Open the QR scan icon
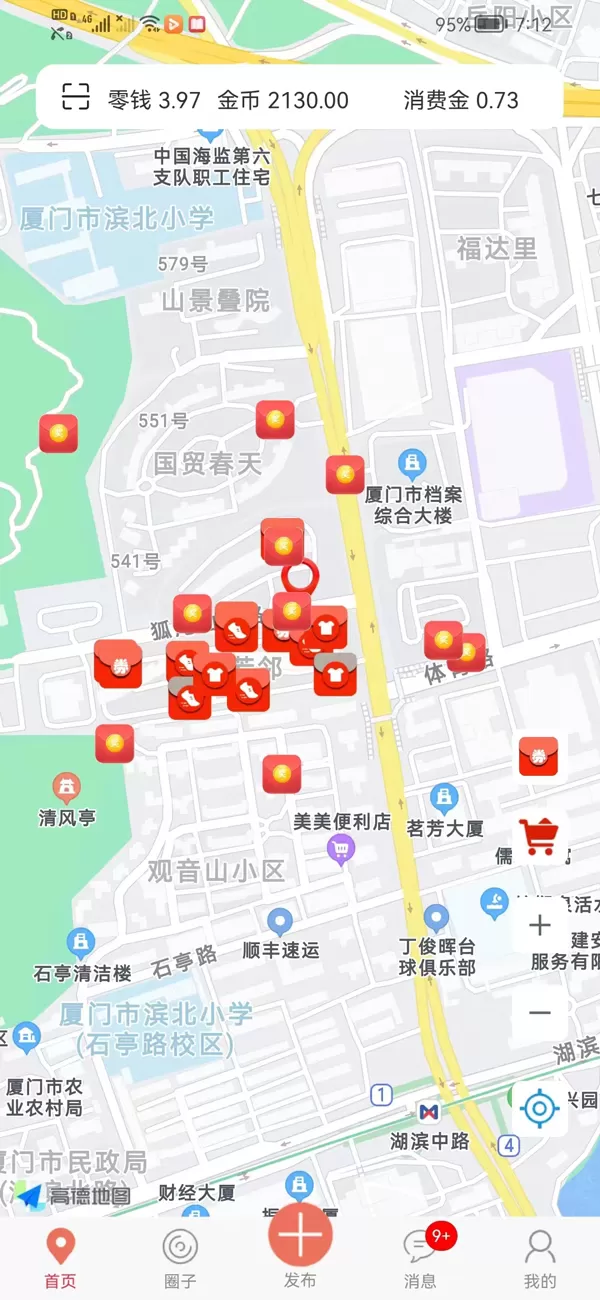 (x=76, y=98)
